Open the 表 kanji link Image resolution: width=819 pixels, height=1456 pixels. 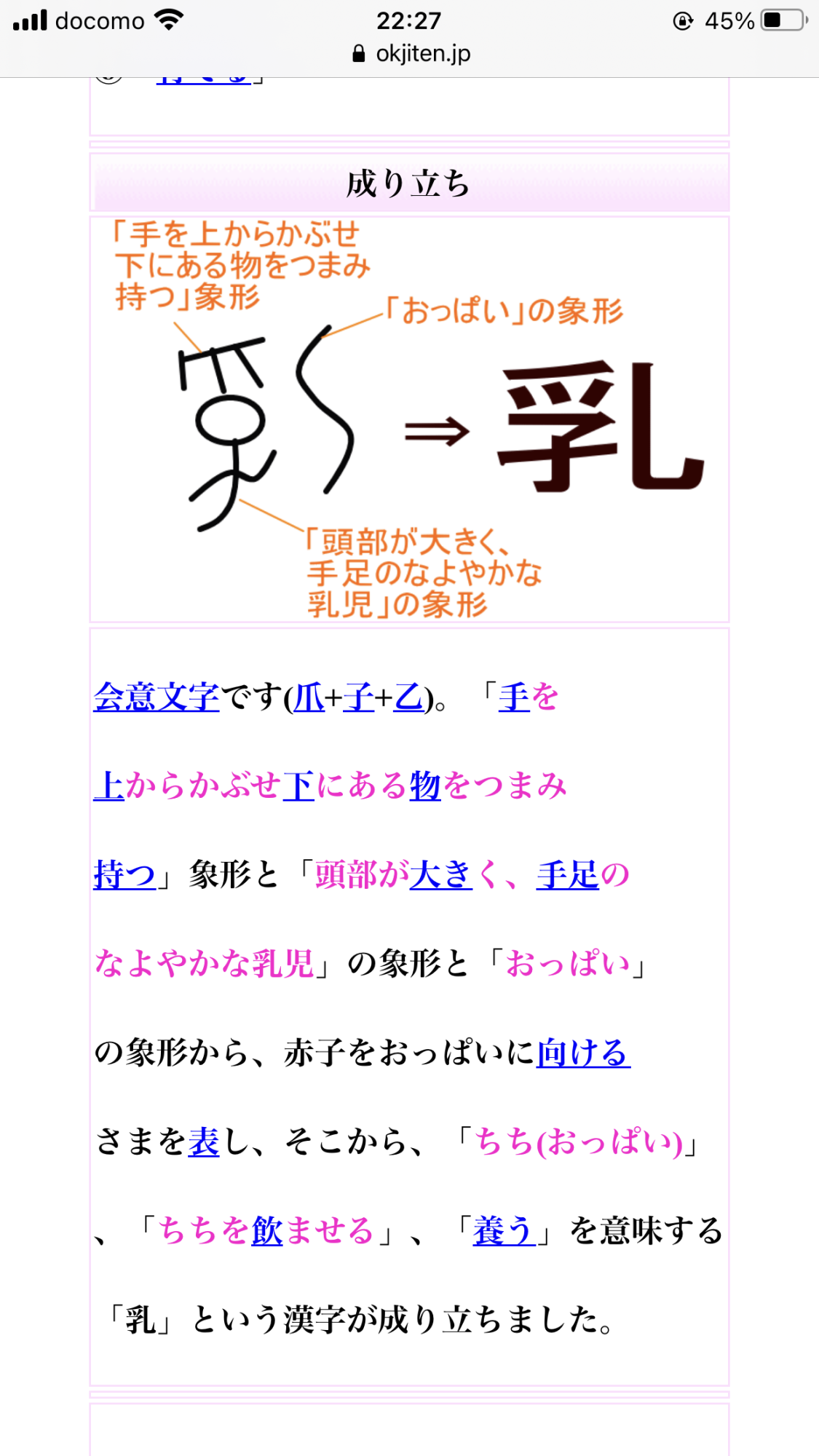point(204,1142)
